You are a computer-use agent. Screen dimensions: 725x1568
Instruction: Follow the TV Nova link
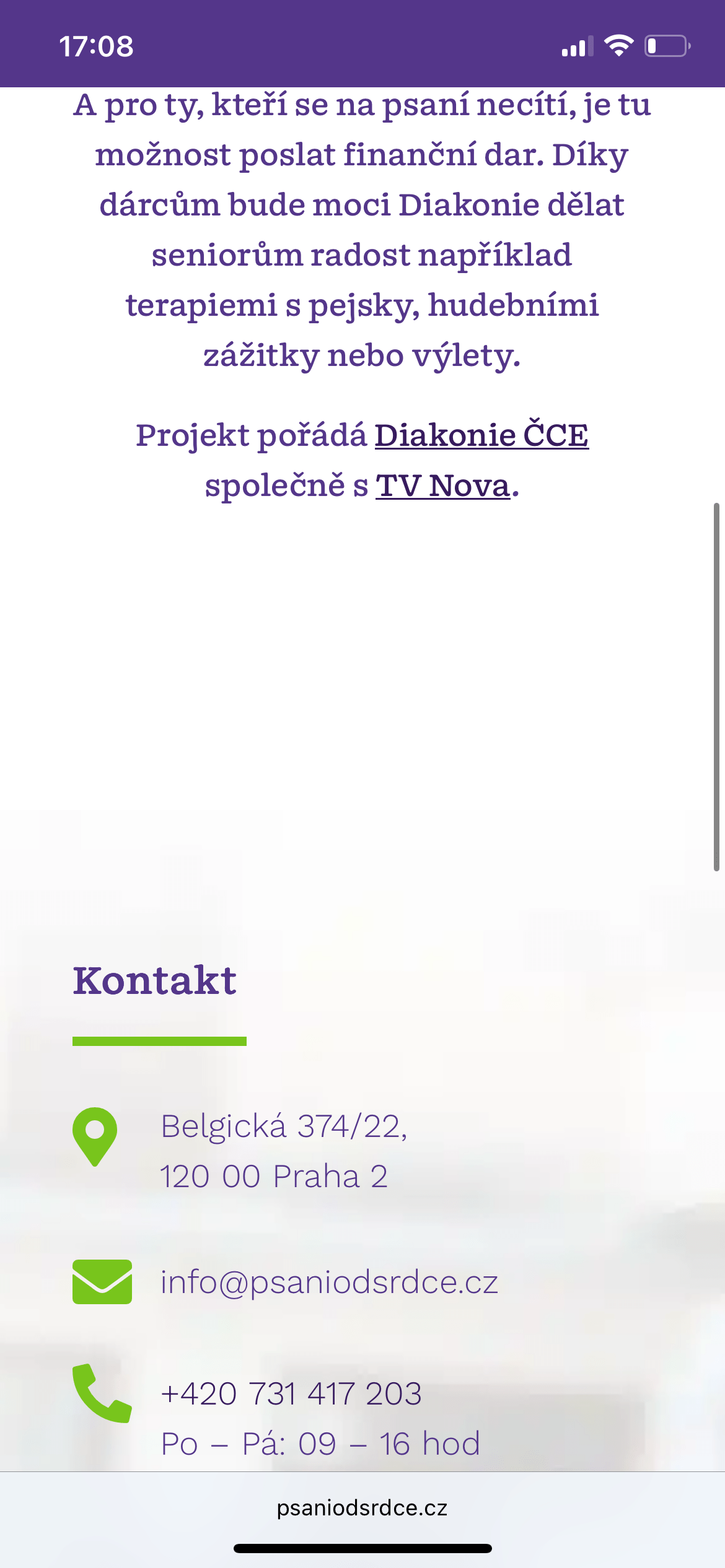(442, 486)
